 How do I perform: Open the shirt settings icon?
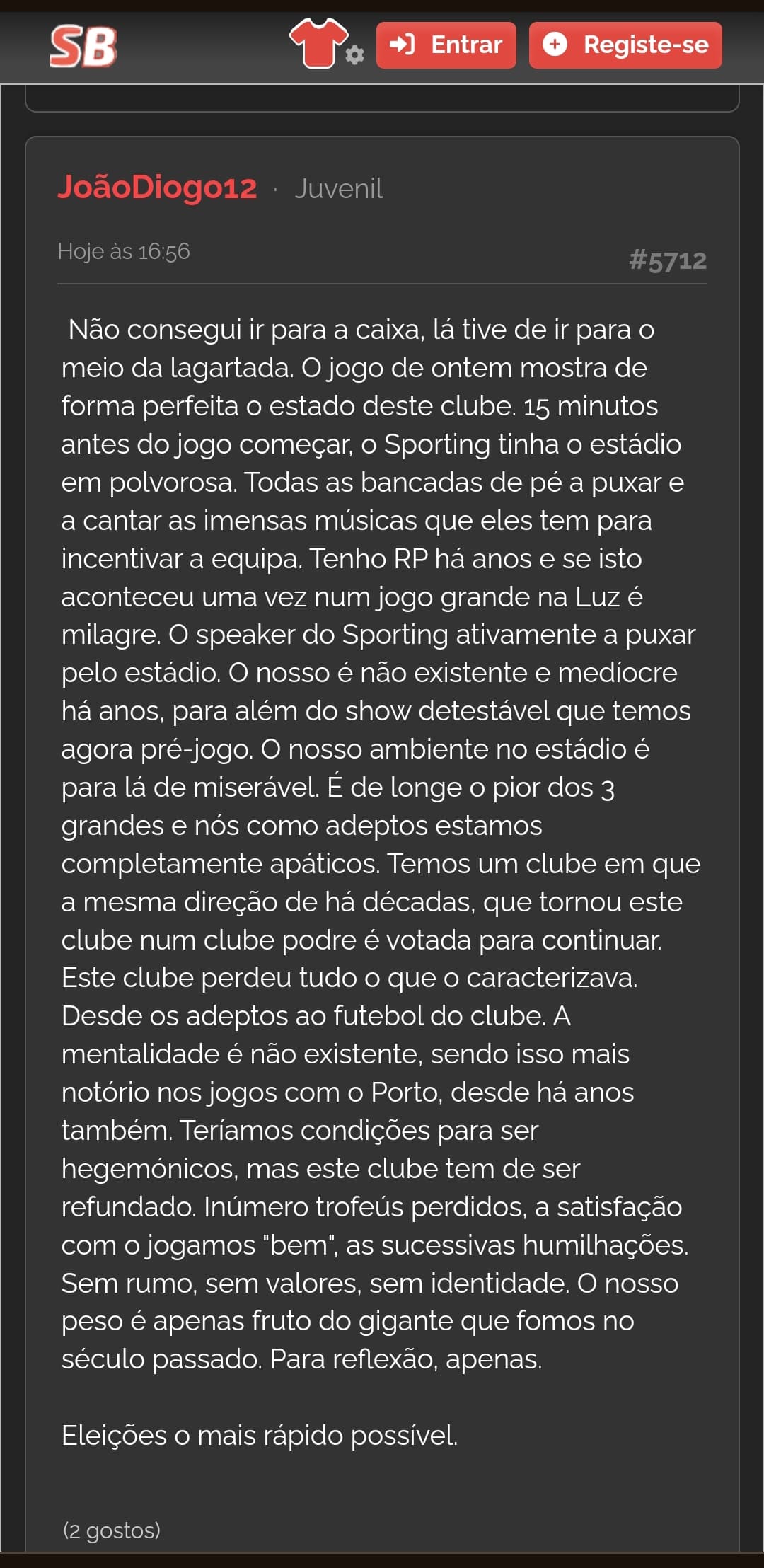pyautogui.click(x=326, y=44)
